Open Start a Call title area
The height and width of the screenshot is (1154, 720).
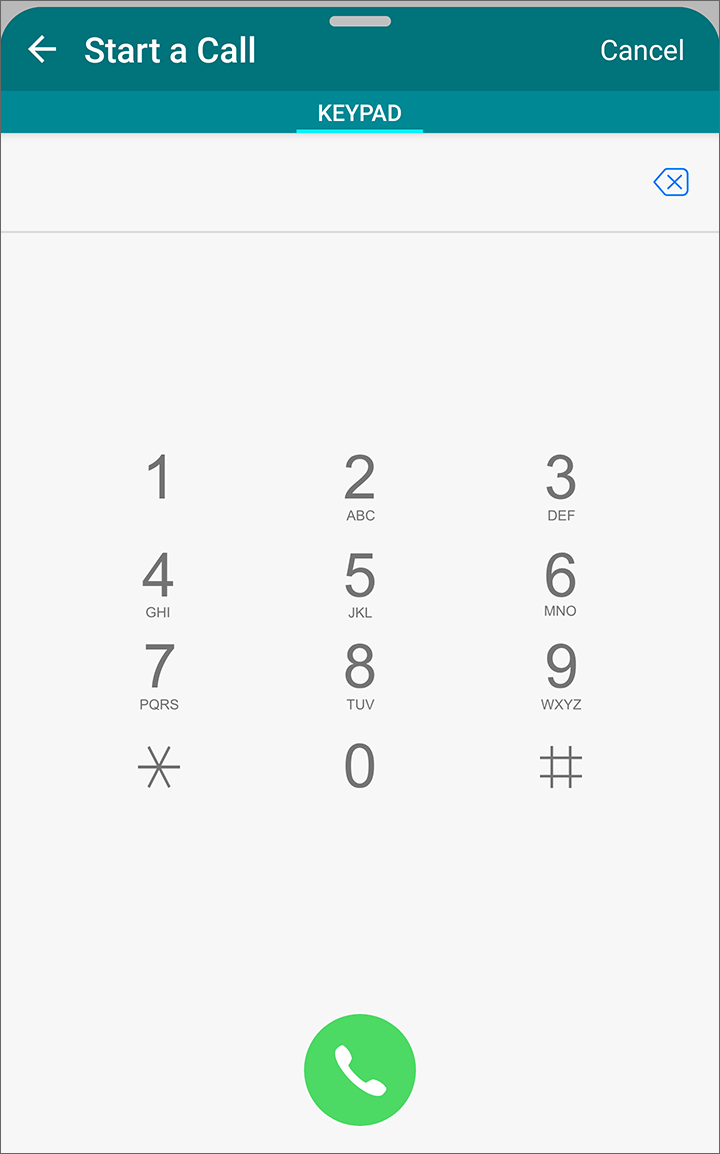(169, 49)
